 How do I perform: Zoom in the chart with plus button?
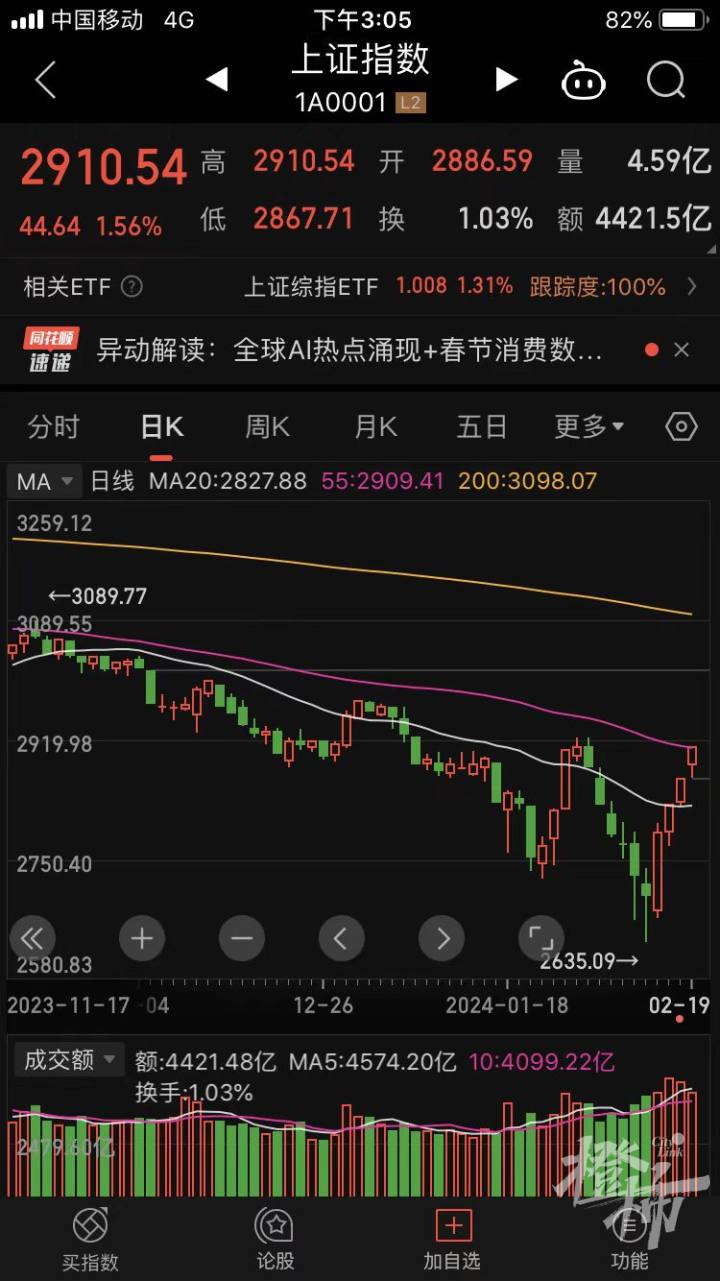tap(141, 938)
